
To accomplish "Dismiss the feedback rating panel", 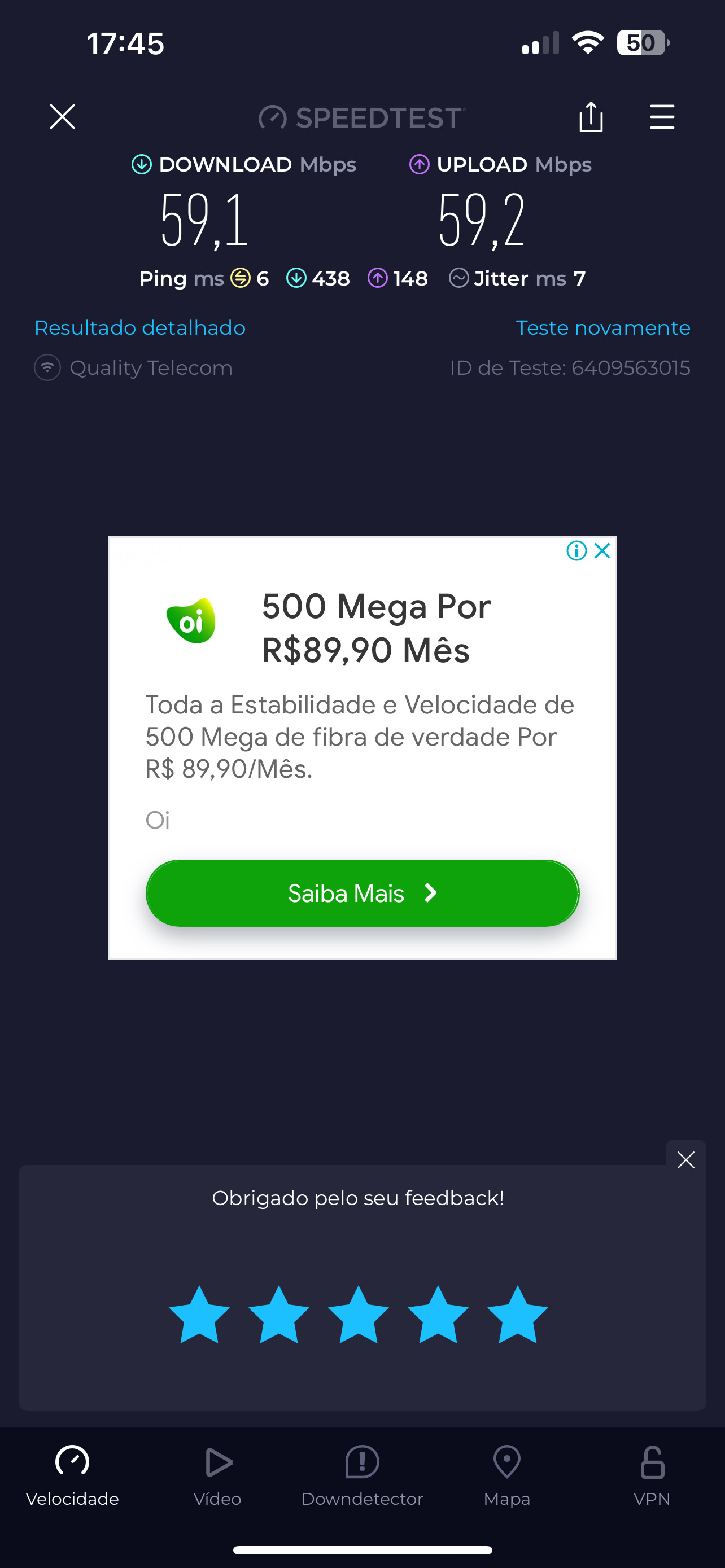I will coord(685,1160).
